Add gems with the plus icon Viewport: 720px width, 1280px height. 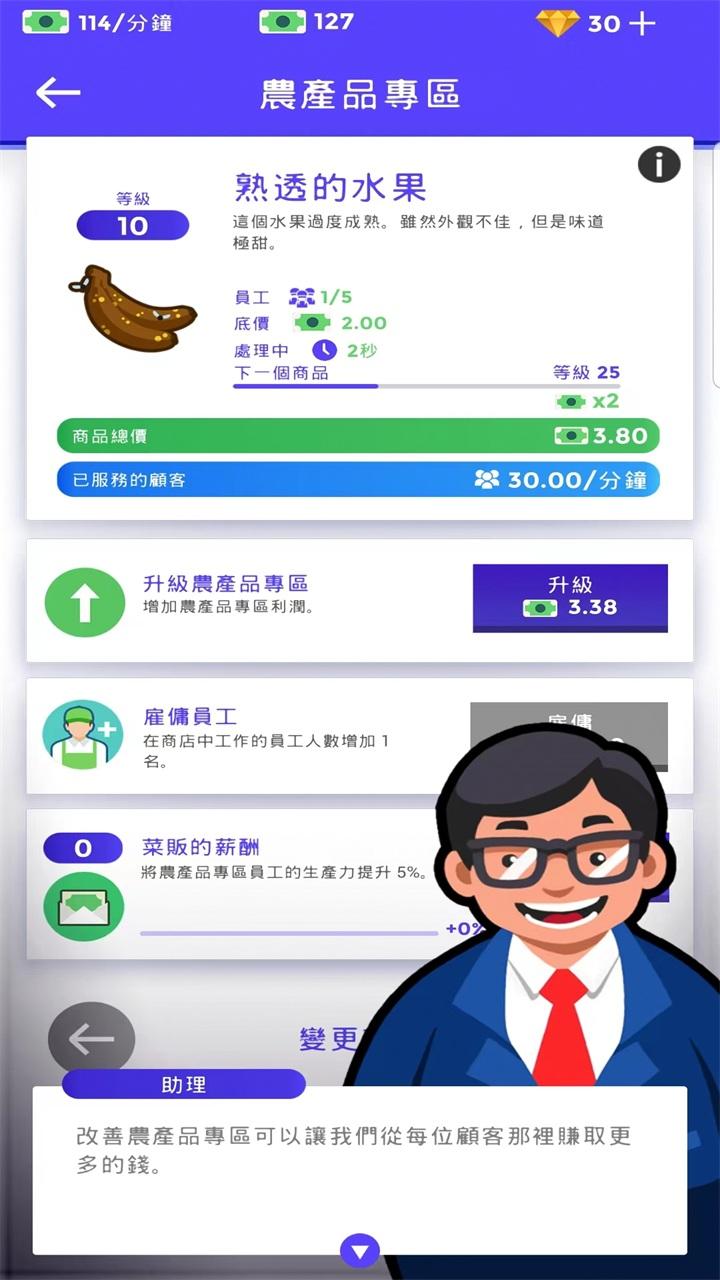pos(643,23)
